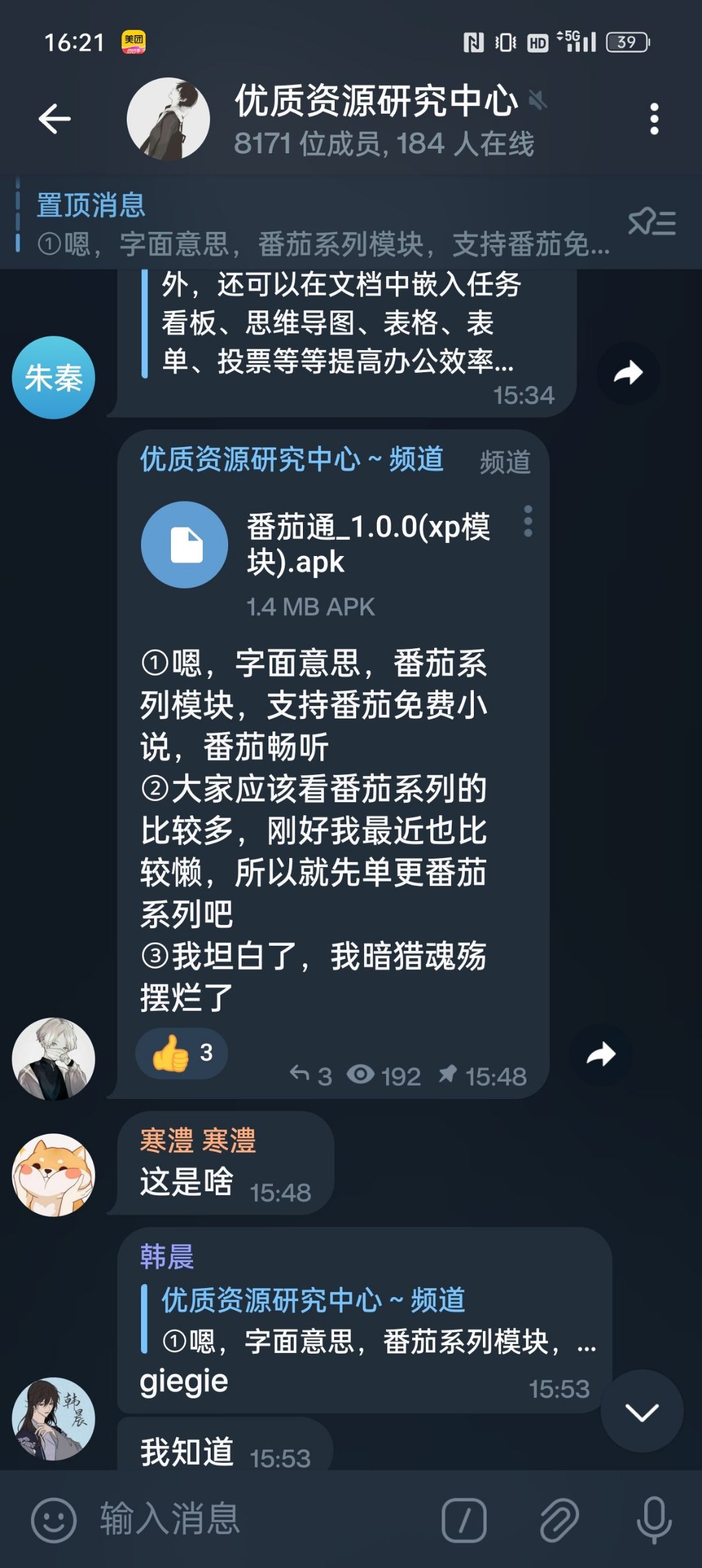Open 寒澧's Shiba avatar profile

click(x=53, y=1174)
